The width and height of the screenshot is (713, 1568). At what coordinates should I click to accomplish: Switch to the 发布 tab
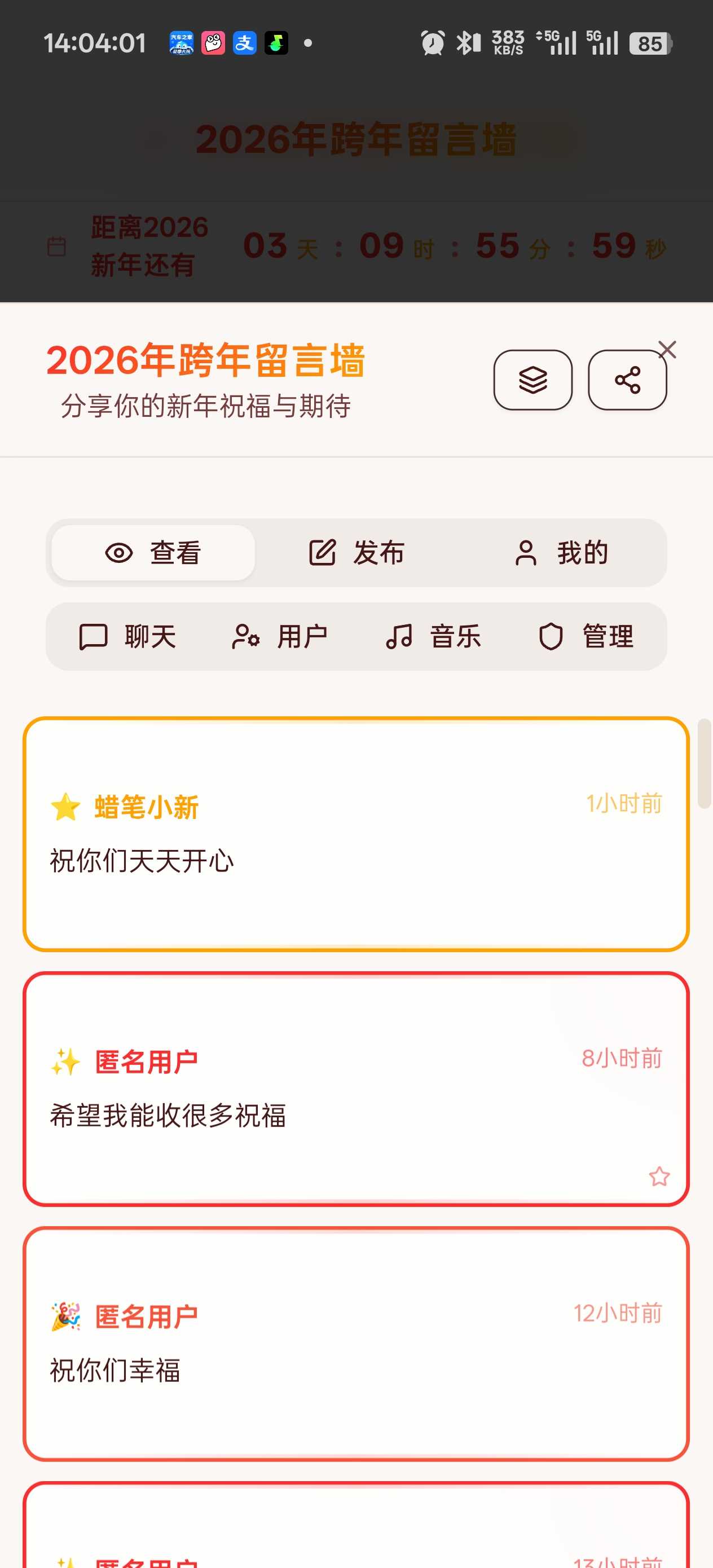pos(356,553)
